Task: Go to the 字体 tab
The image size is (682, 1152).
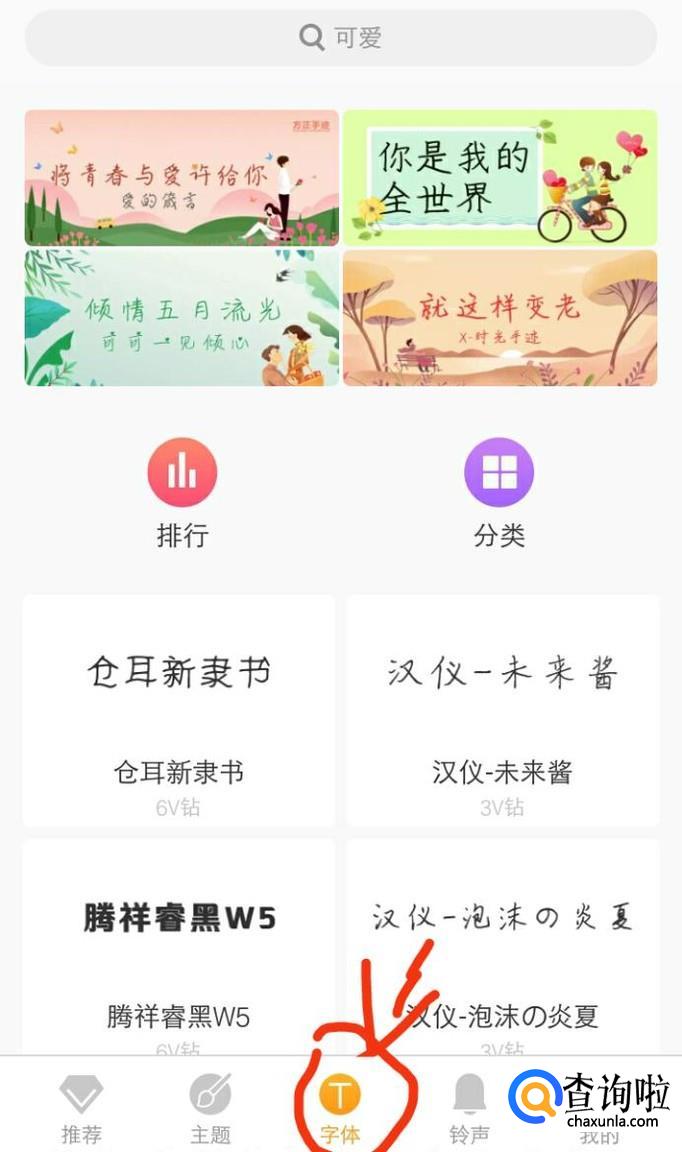Action: [x=340, y=1108]
